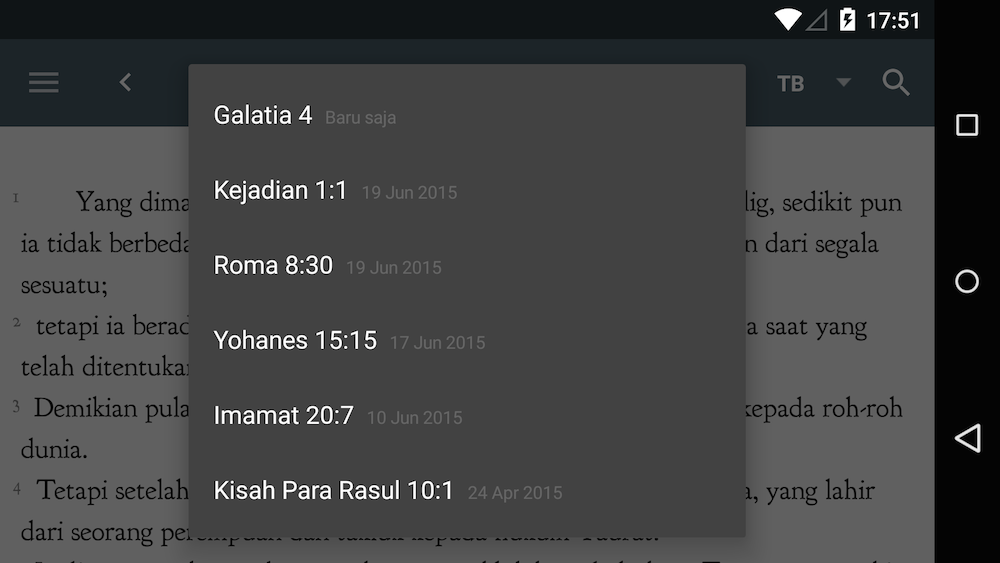Viewport: 1000px width, 563px height.
Task: Go to the device home screen
Action: click(967, 281)
